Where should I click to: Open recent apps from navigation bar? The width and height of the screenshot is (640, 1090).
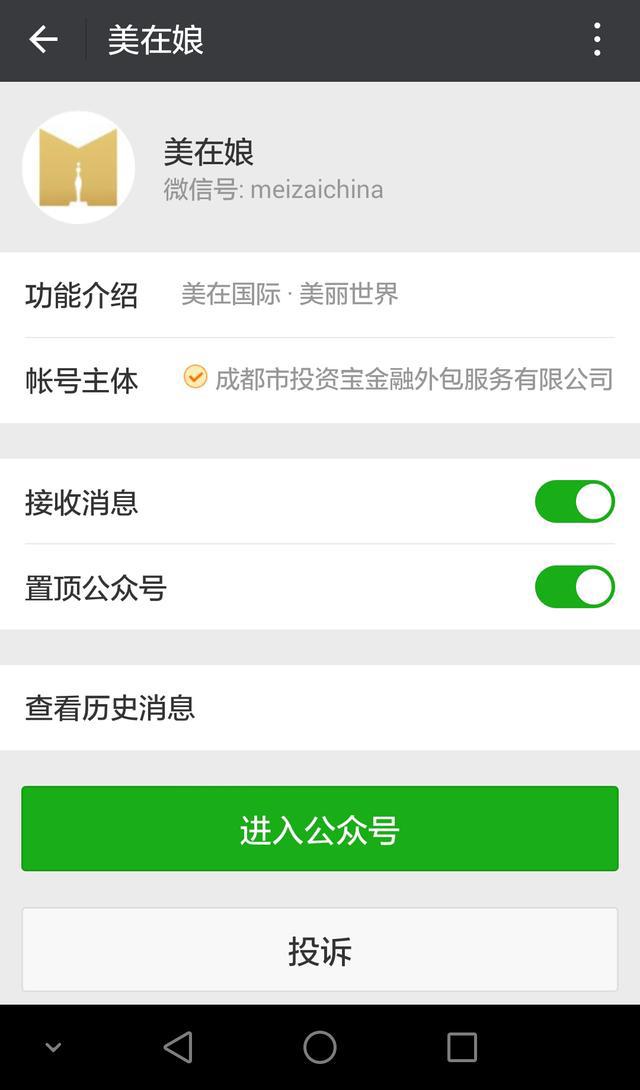pyautogui.click(x=462, y=1047)
